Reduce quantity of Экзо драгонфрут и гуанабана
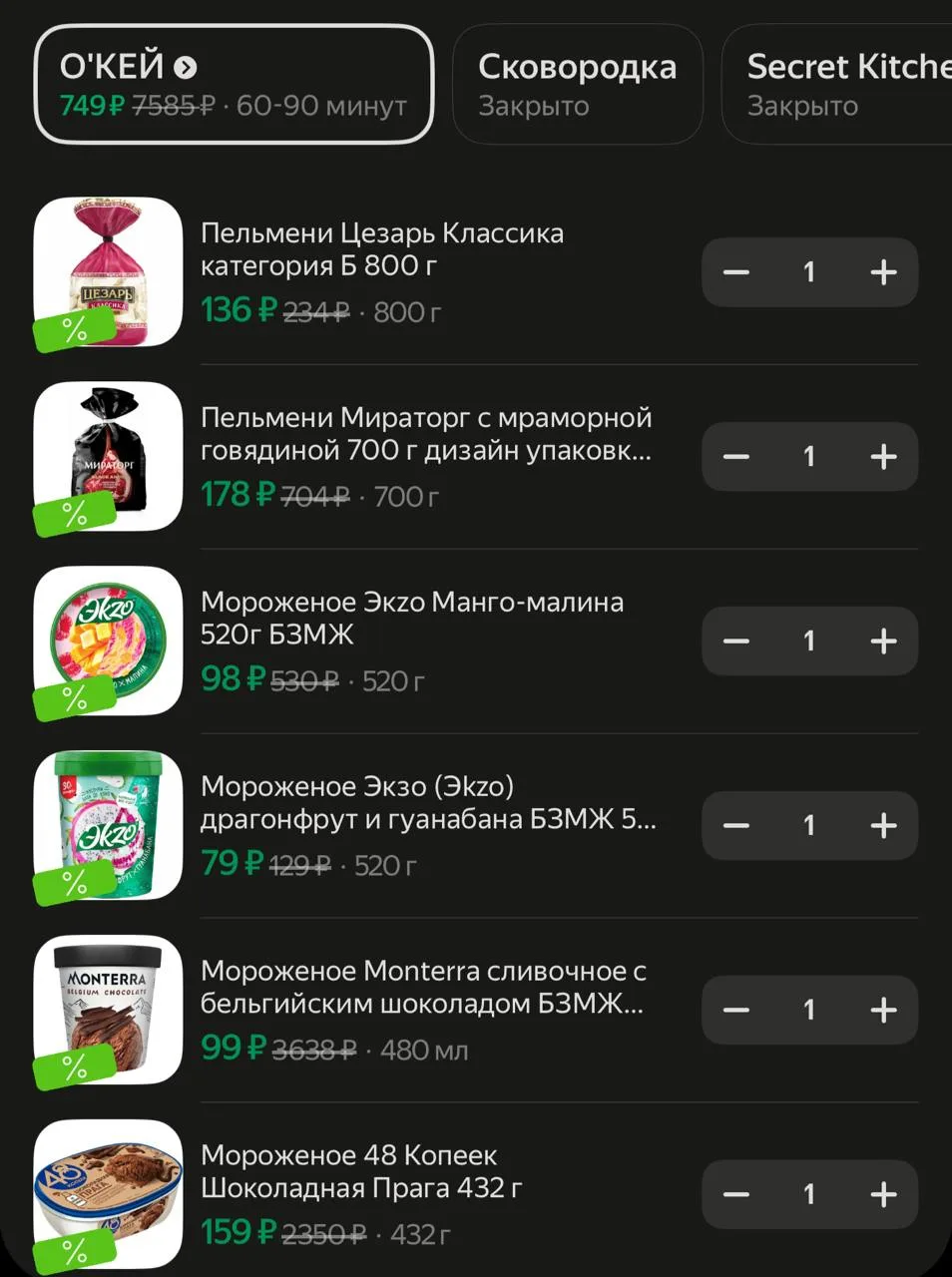 click(736, 826)
